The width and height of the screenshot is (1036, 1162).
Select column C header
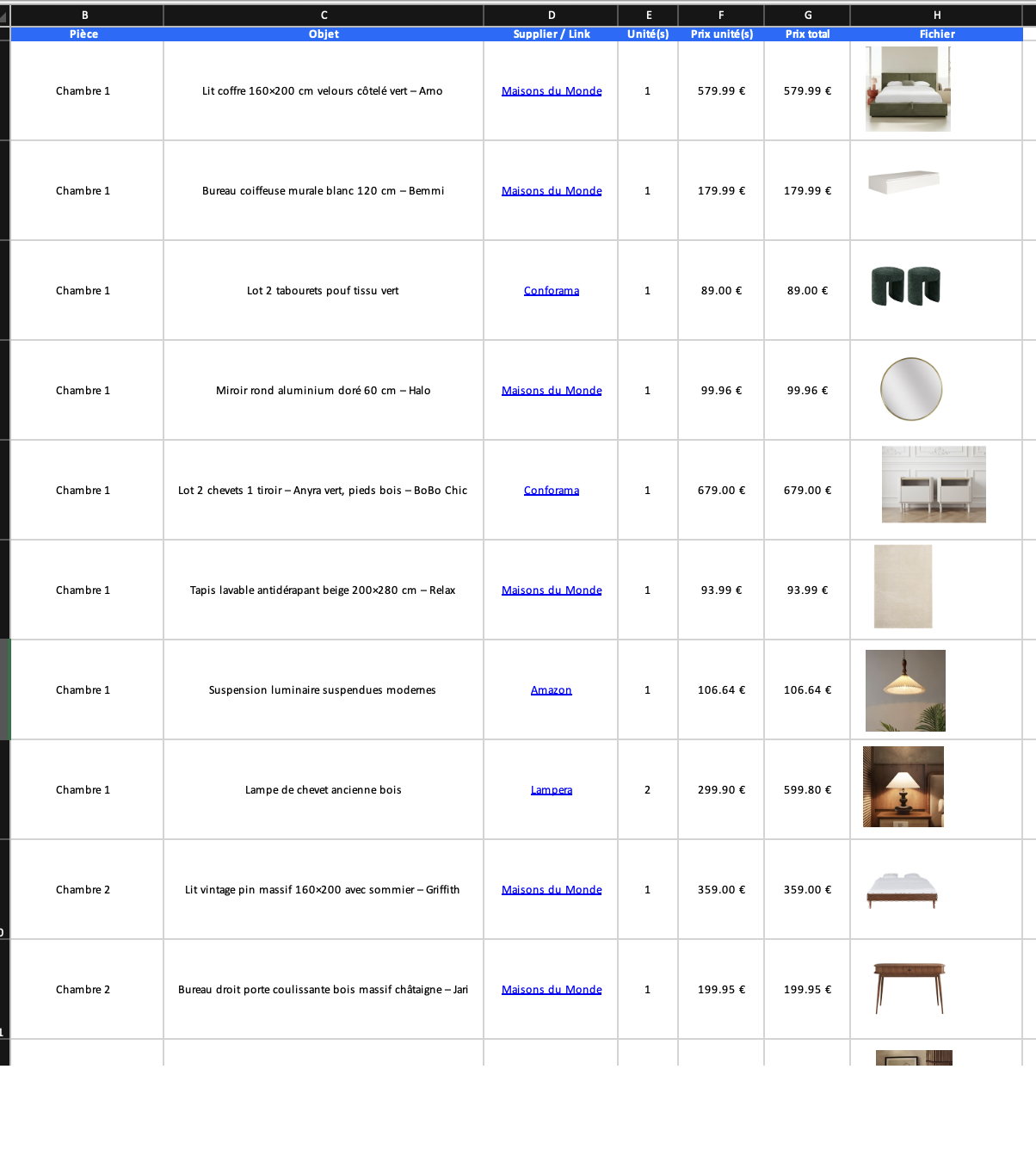click(324, 15)
